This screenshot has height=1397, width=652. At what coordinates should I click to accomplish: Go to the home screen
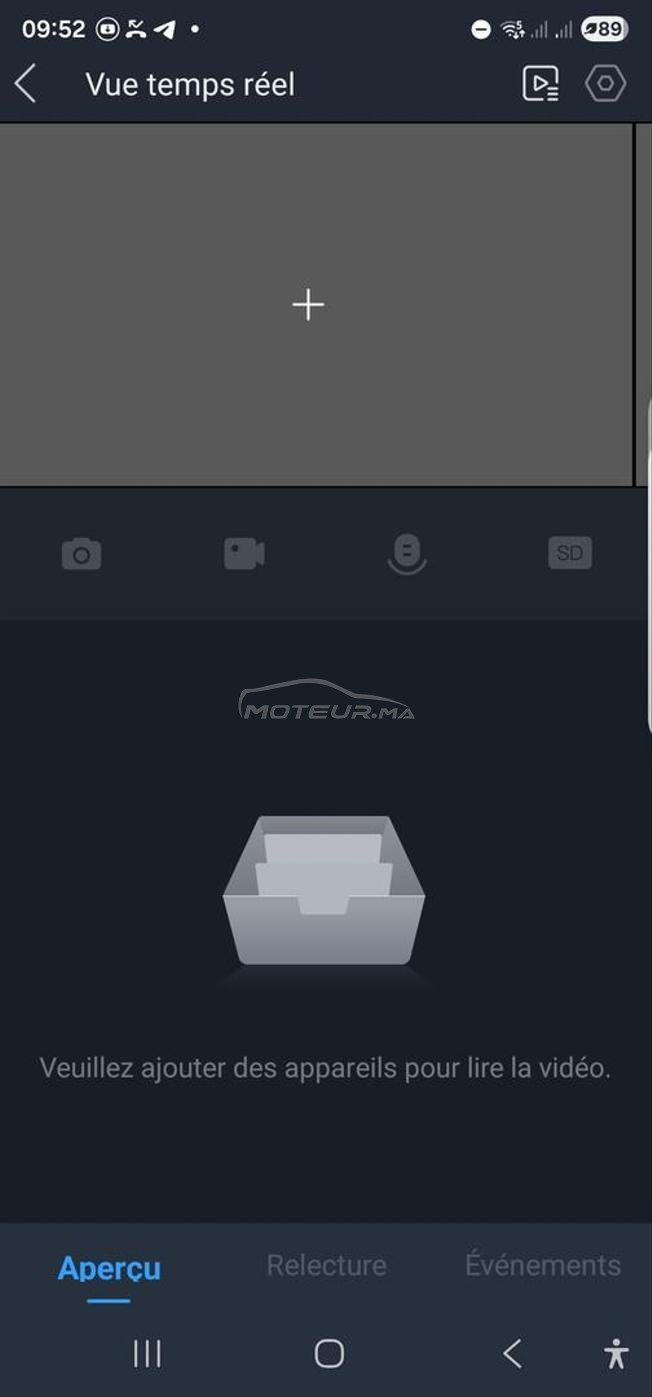tap(329, 1354)
